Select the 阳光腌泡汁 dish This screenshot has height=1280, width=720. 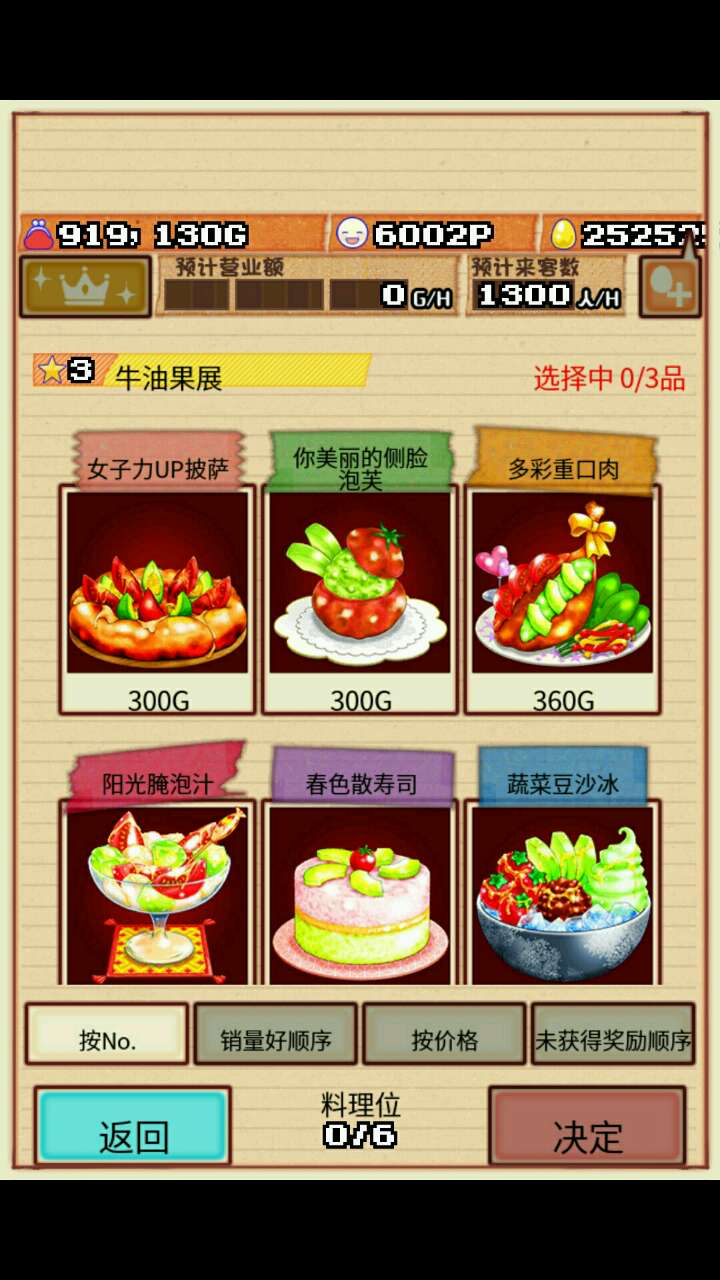coord(157,890)
